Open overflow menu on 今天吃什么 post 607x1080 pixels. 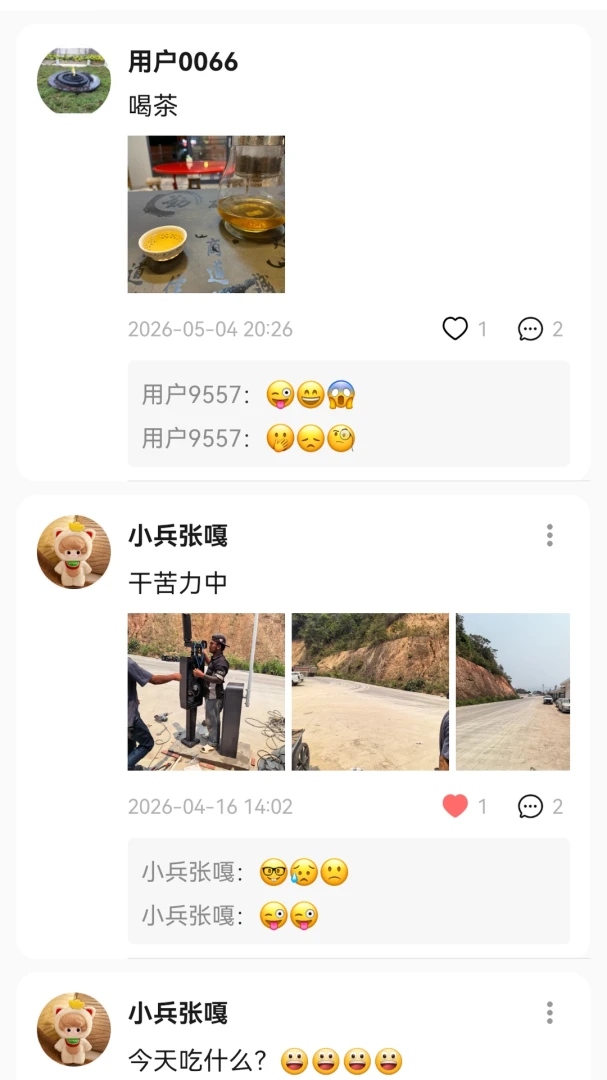click(x=550, y=1012)
